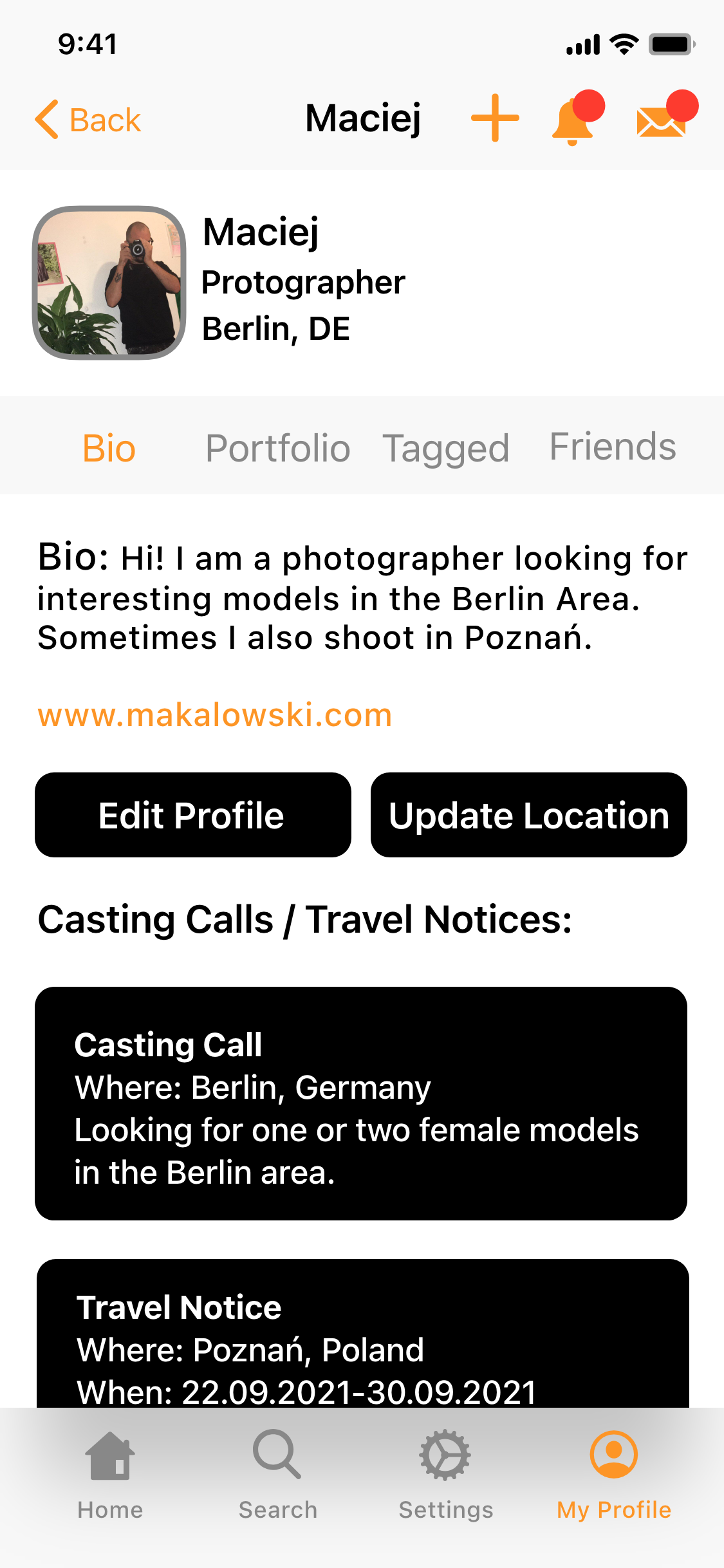Viewport: 724px width, 1568px height.
Task: Tap the Edit Profile button
Action: tap(192, 815)
